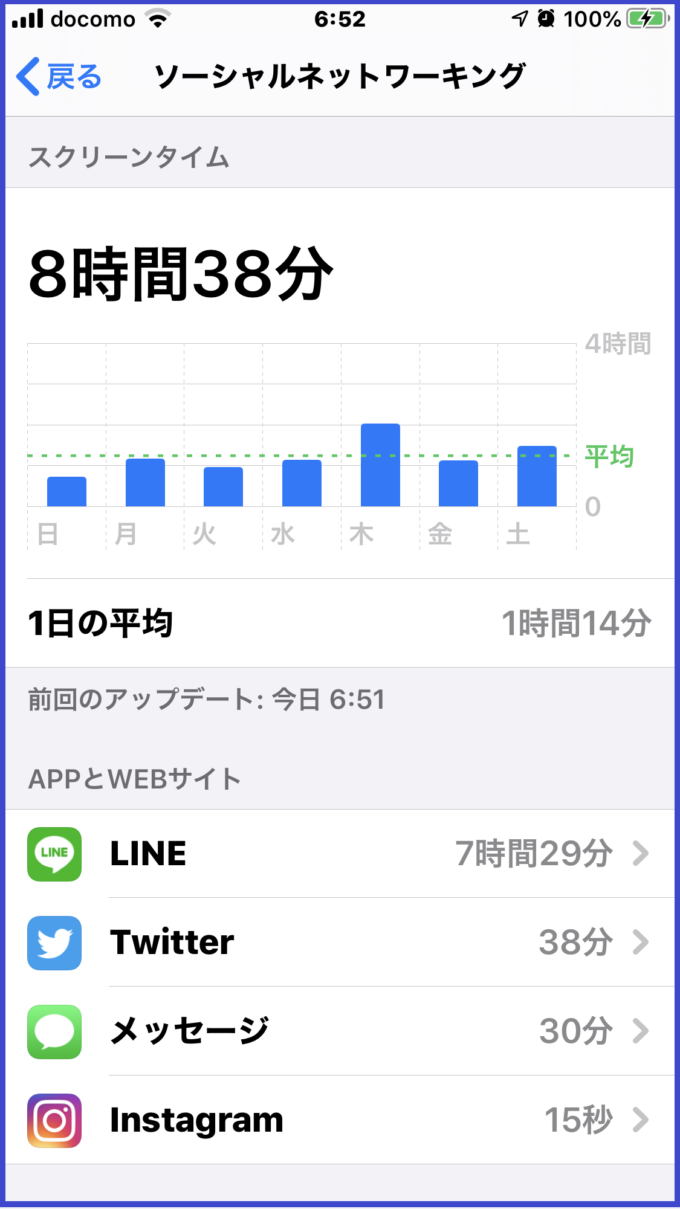Select the 木 bar in the chart
Viewport: 680px width, 1209px height.
[x=380, y=465]
